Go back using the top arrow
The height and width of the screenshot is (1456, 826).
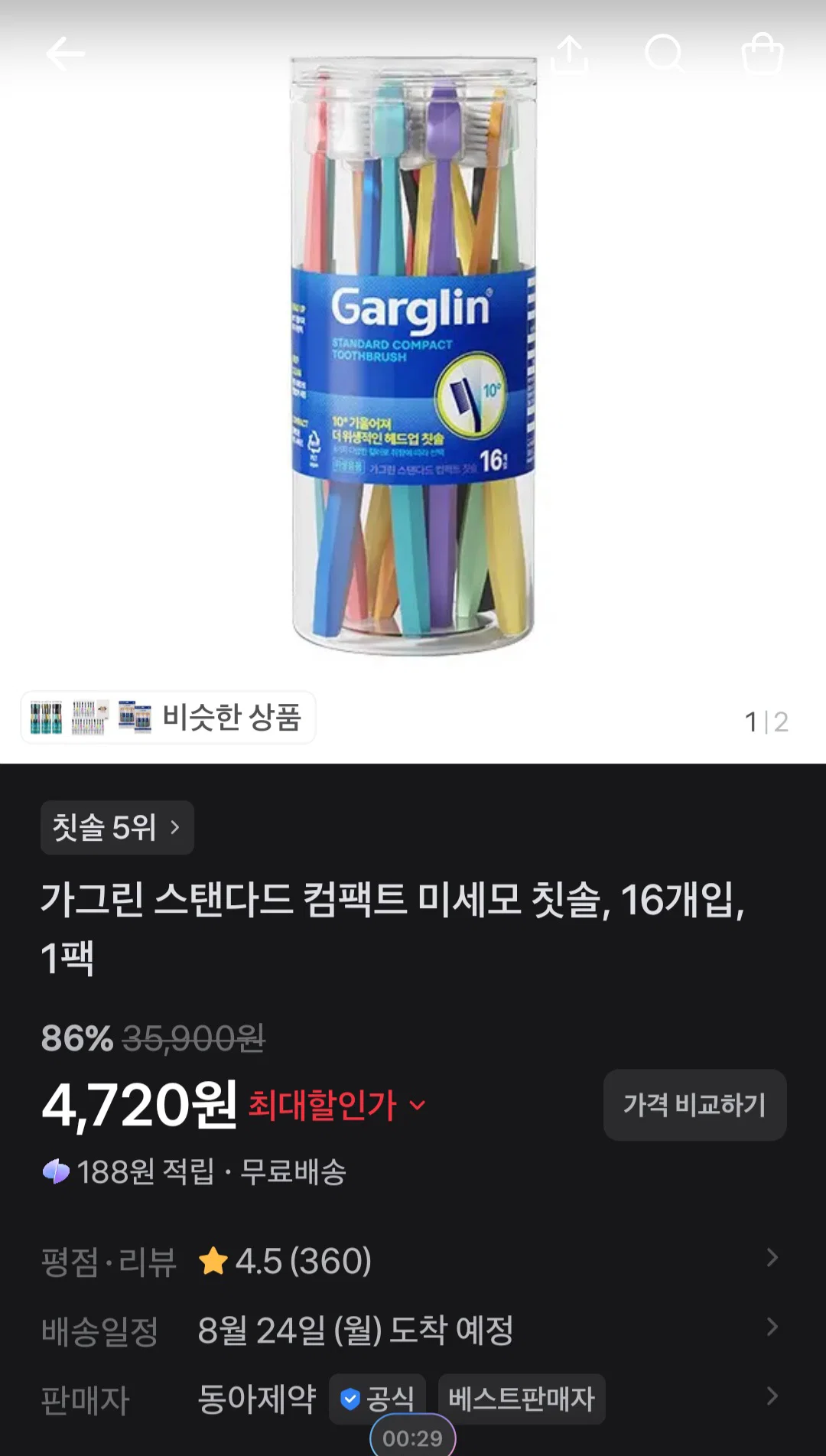(65, 54)
